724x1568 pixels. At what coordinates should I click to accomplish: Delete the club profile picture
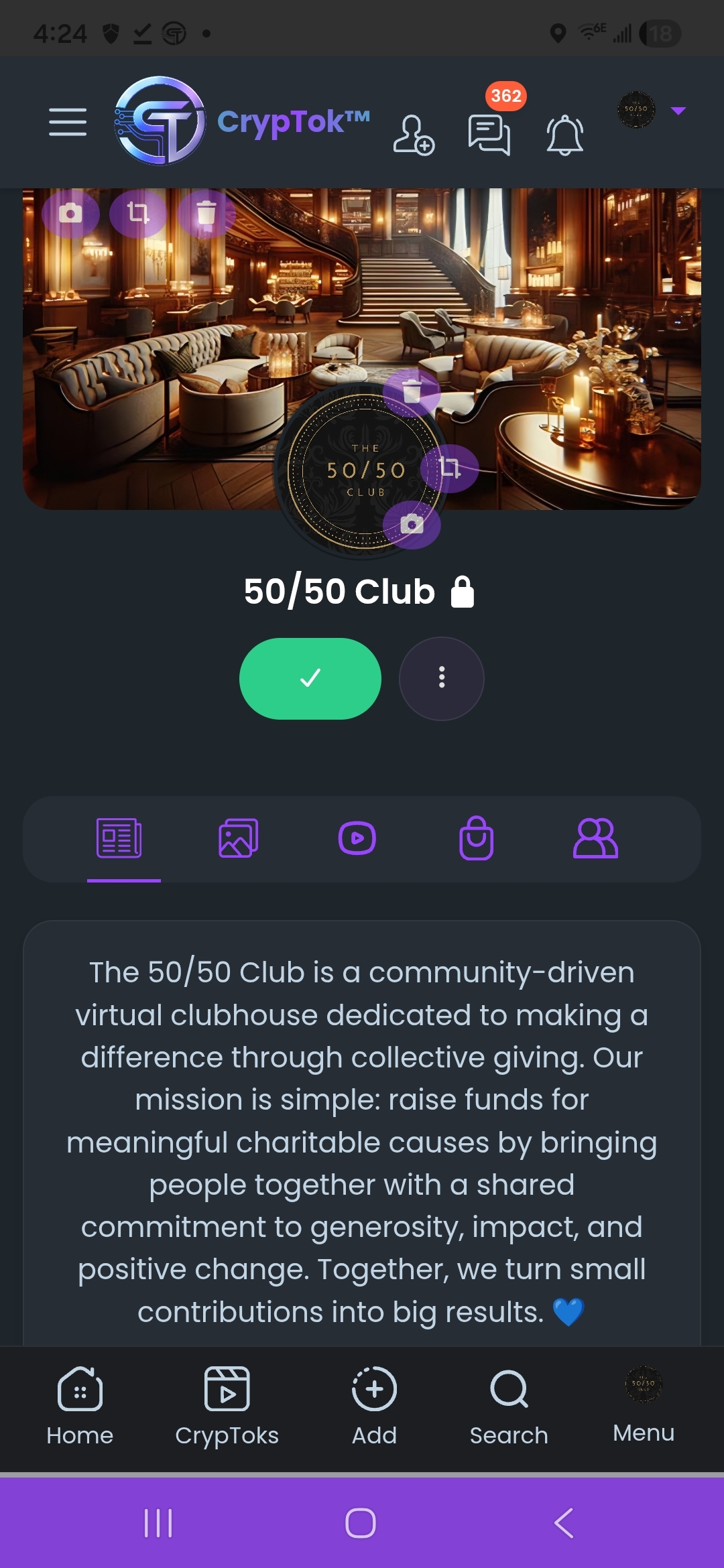point(412,391)
